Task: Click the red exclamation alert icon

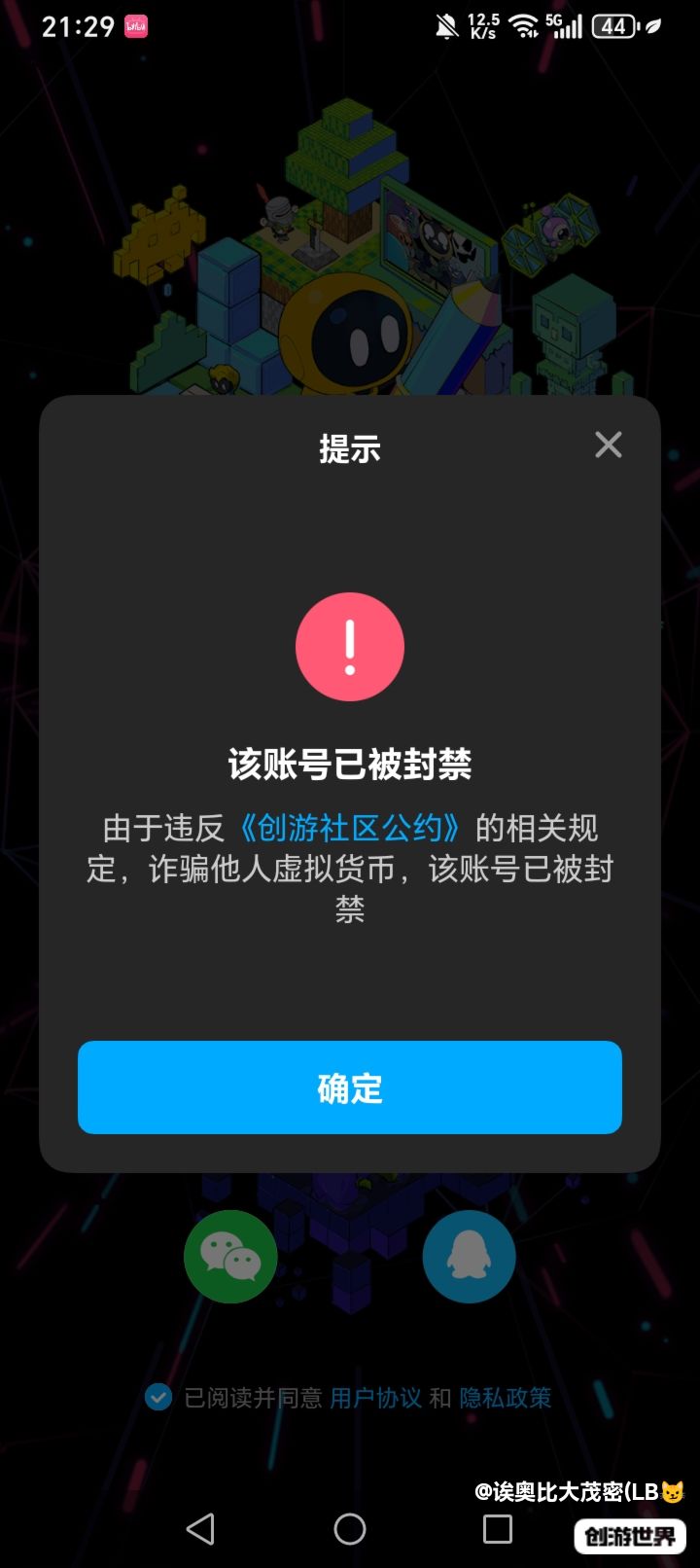Action: point(350,647)
